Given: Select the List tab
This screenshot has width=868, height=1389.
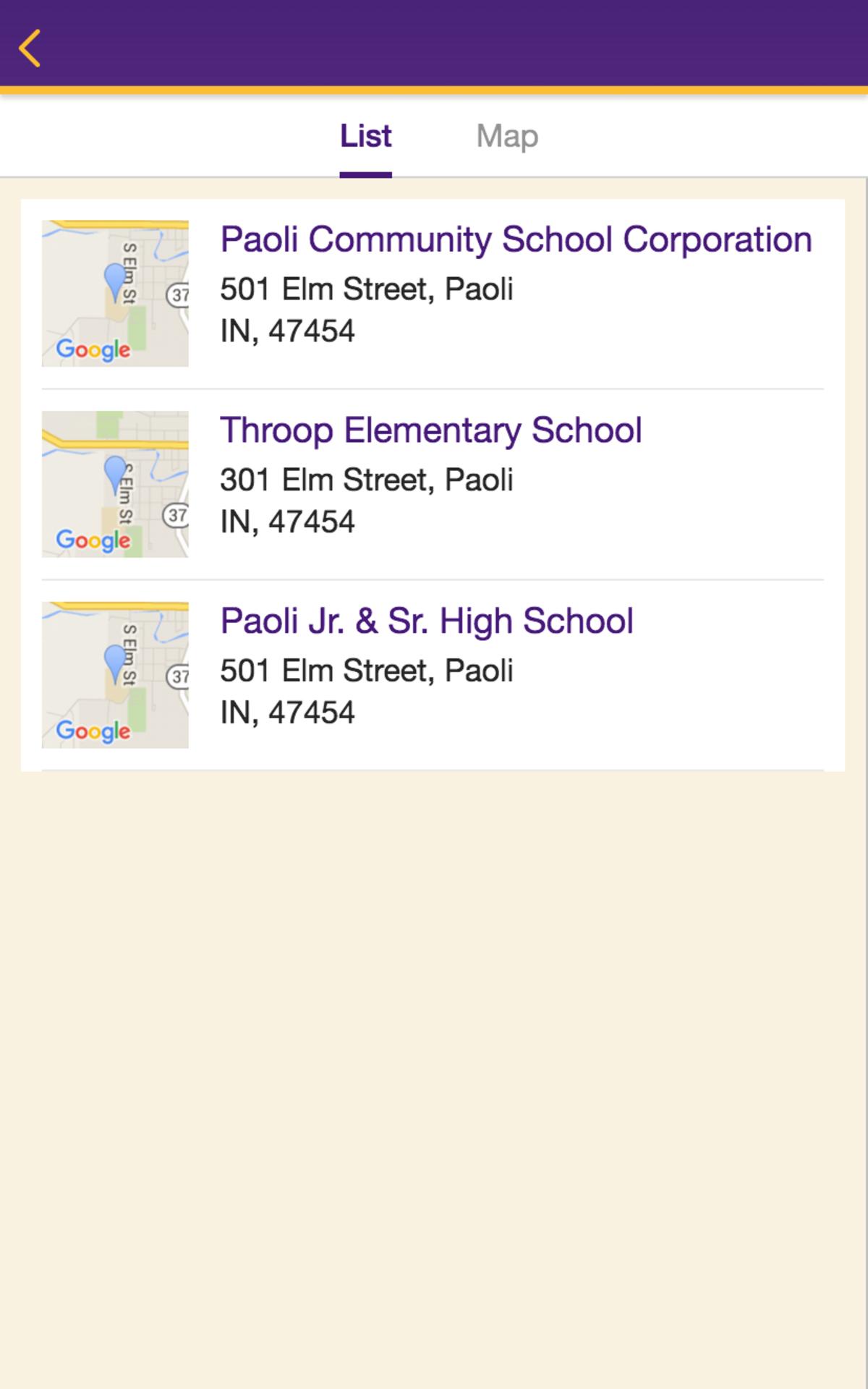Looking at the screenshot, I should [x=366, y=136].
